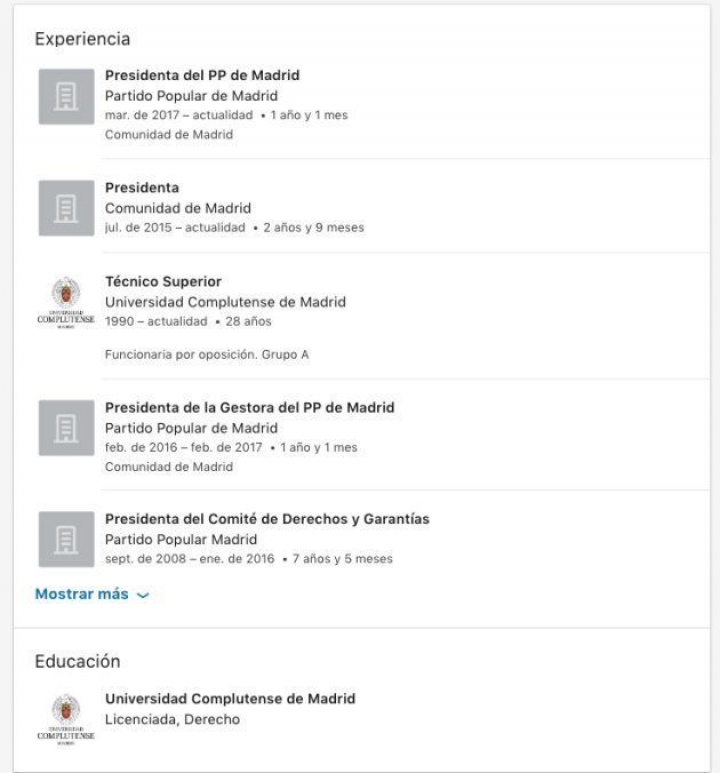720x773 pixels.
Task: Open the Técnico Superior experience entry
Action: [163, 282]
